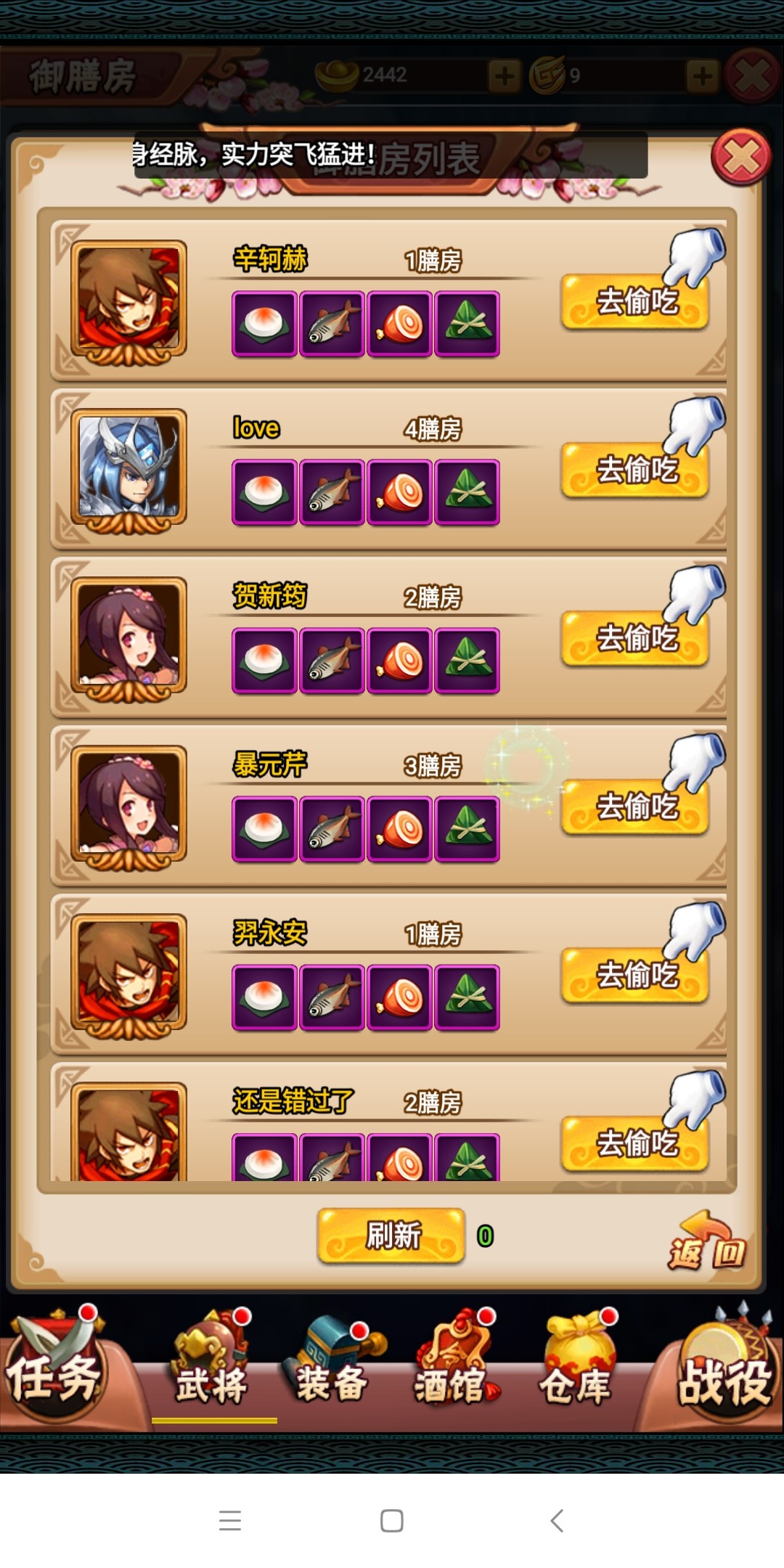Tap 去偷吃 for player 羿永安
784x1568 pixels.
tap(634, 976)
